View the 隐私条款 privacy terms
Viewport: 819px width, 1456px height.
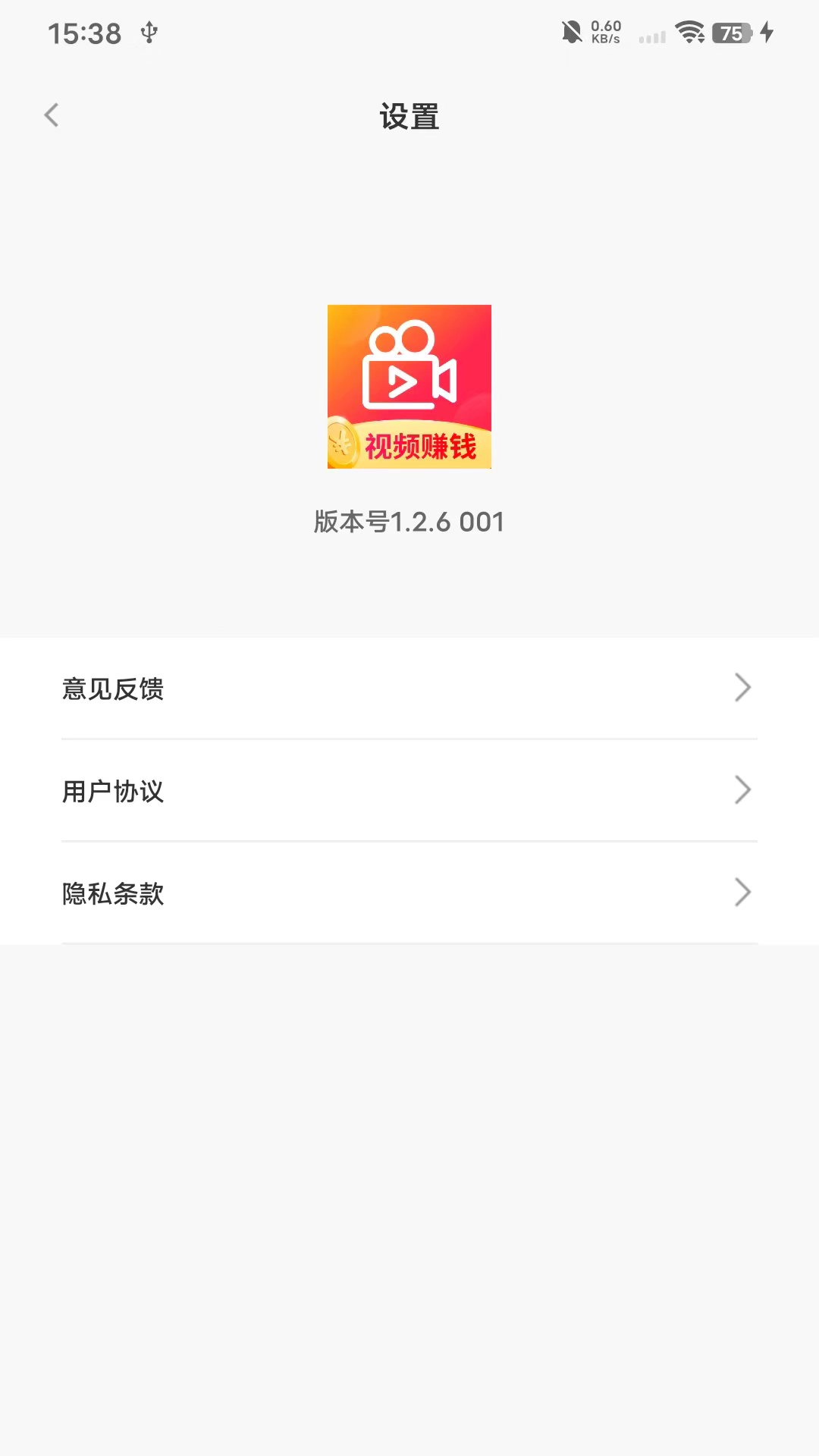point(409,893)
